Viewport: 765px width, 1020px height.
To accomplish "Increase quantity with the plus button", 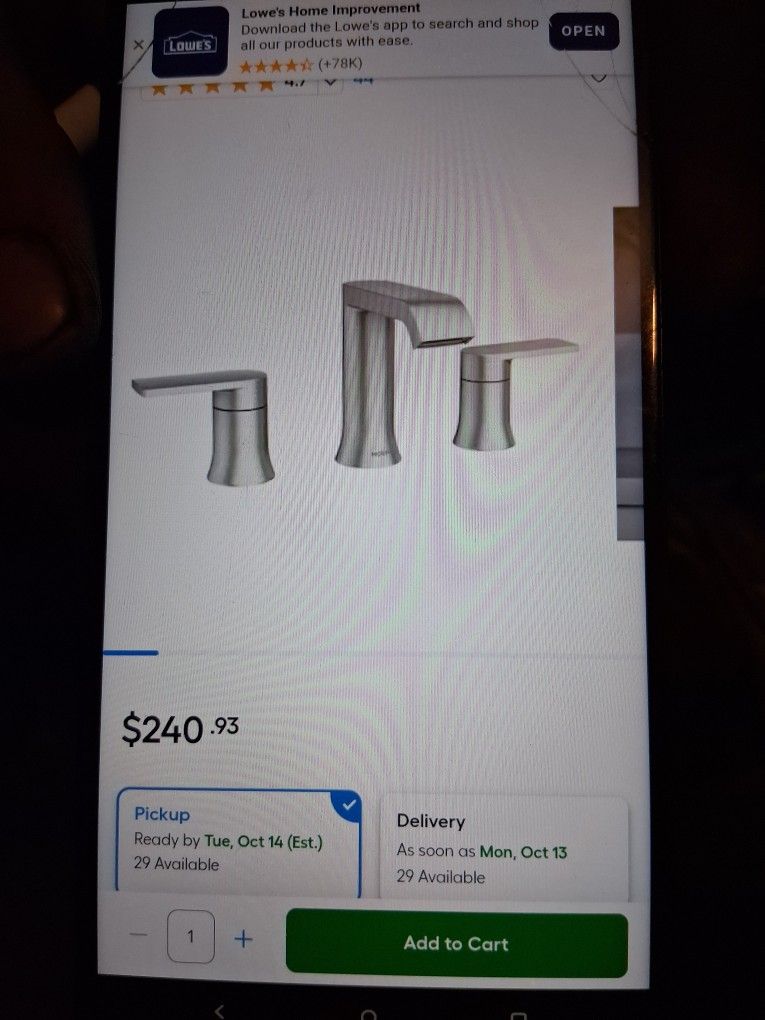I will click(x=243, y=938).
